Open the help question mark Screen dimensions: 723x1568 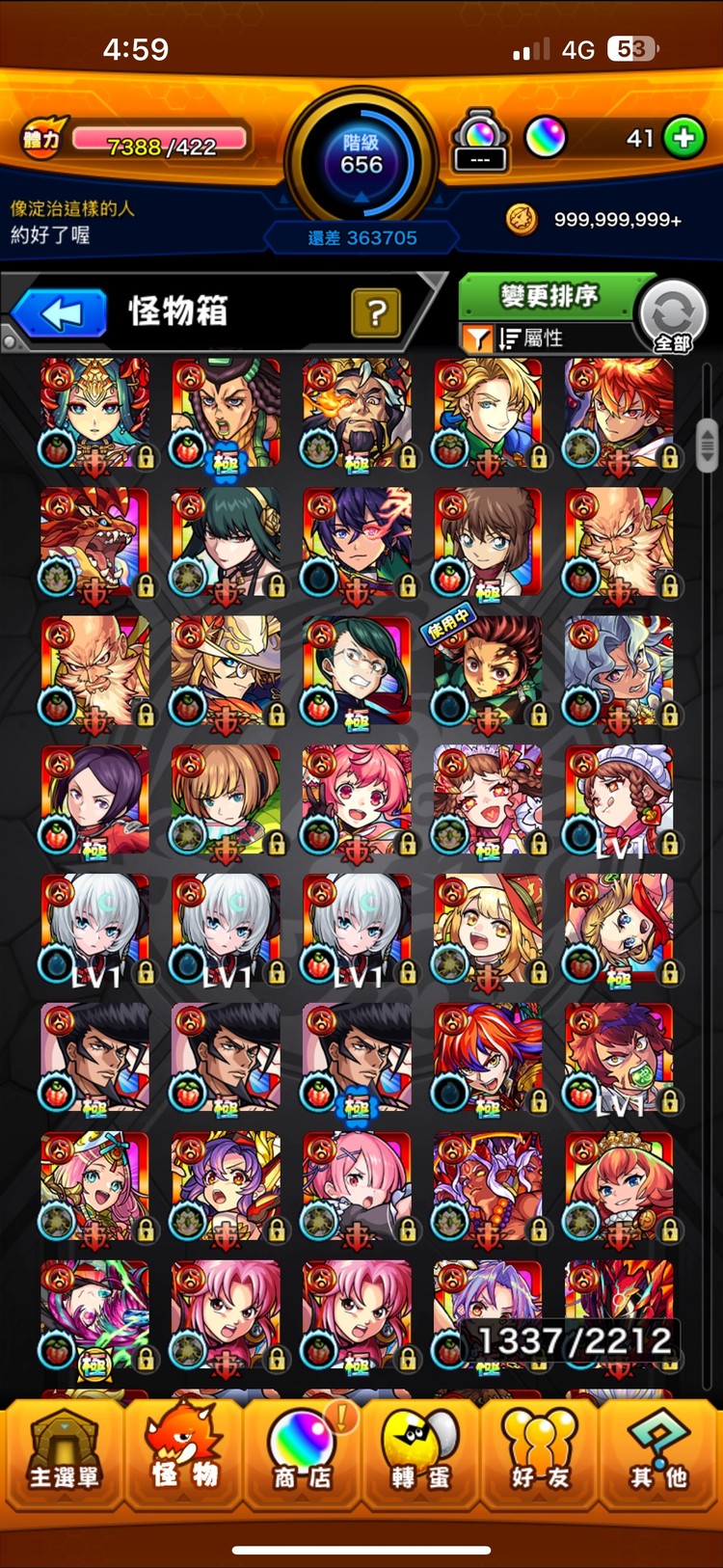pos(376,312)
